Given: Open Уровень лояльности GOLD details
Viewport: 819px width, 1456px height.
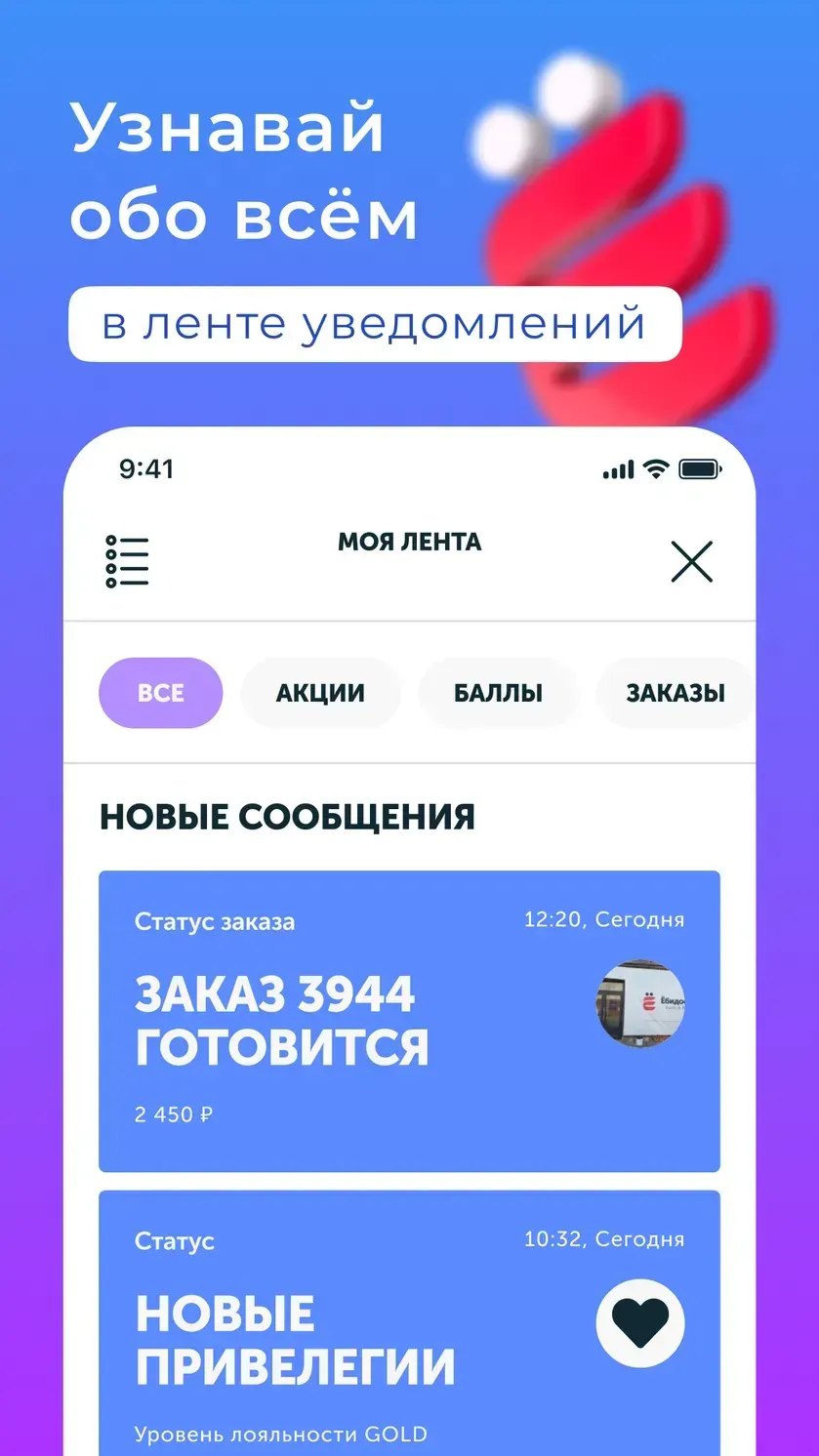Looking at the screenshot, I should click(x=279, y=1433).
